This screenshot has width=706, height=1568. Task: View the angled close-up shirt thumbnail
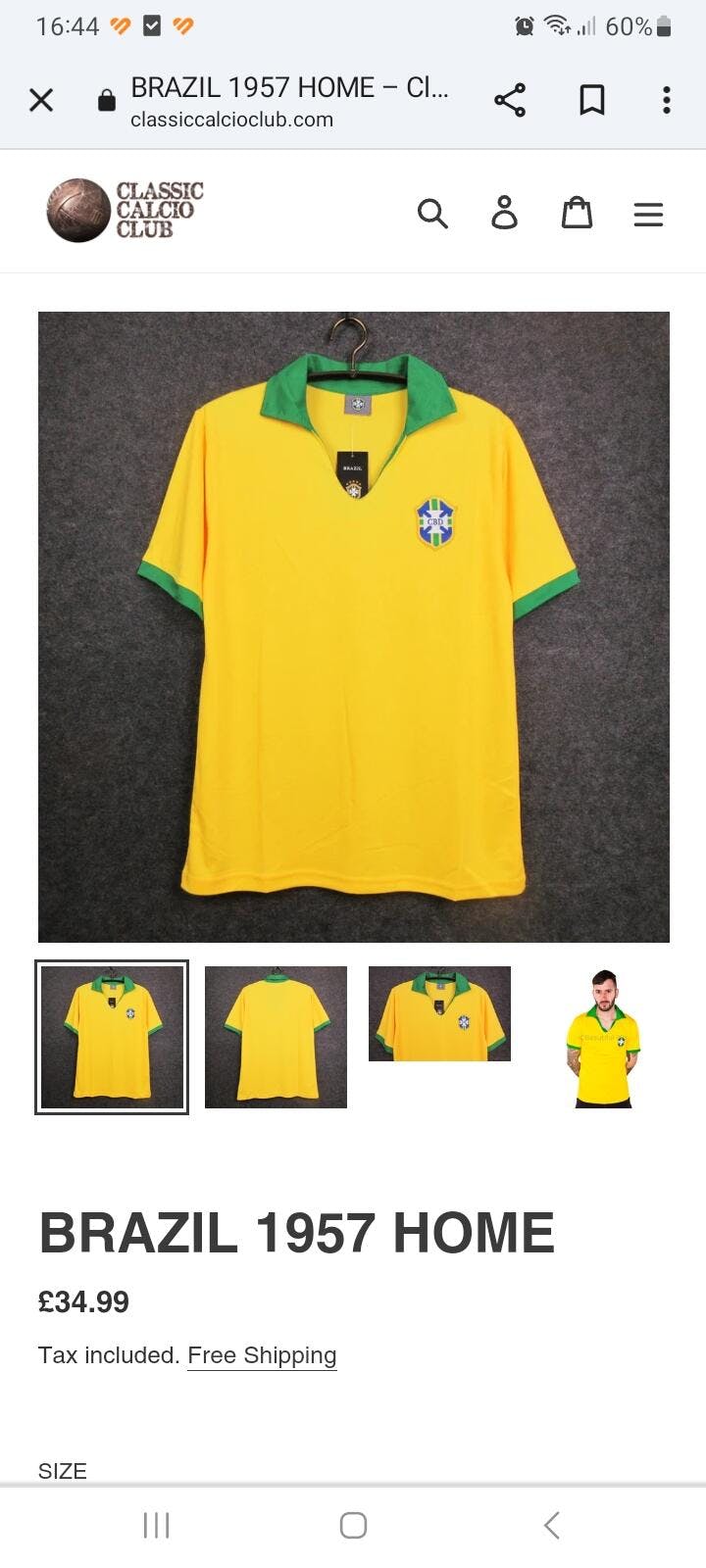tap(439, 1014)
